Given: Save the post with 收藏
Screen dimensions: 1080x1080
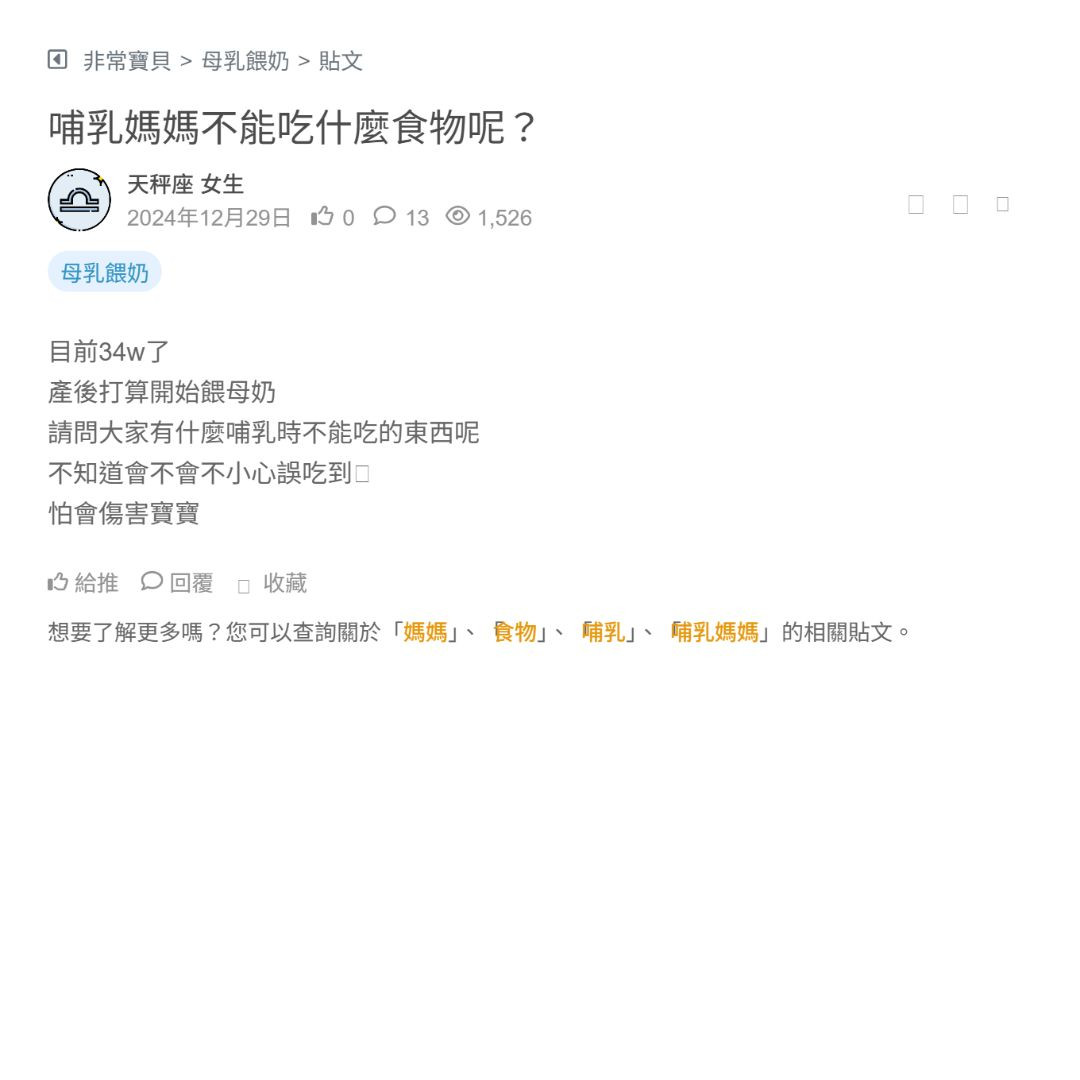Looking at the screenshot, I should point(273,583).
